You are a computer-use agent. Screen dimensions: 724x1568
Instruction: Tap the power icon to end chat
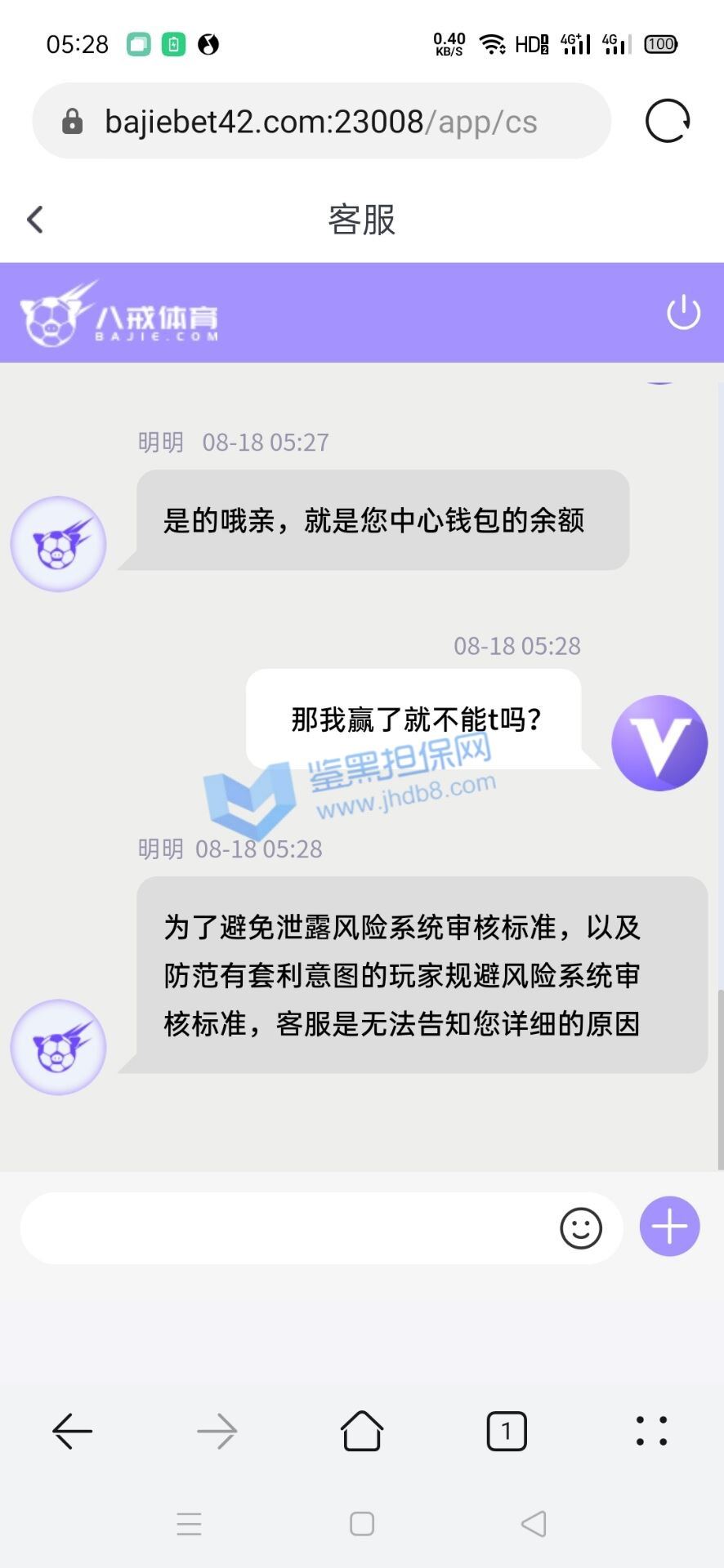(x=683, y=313)
